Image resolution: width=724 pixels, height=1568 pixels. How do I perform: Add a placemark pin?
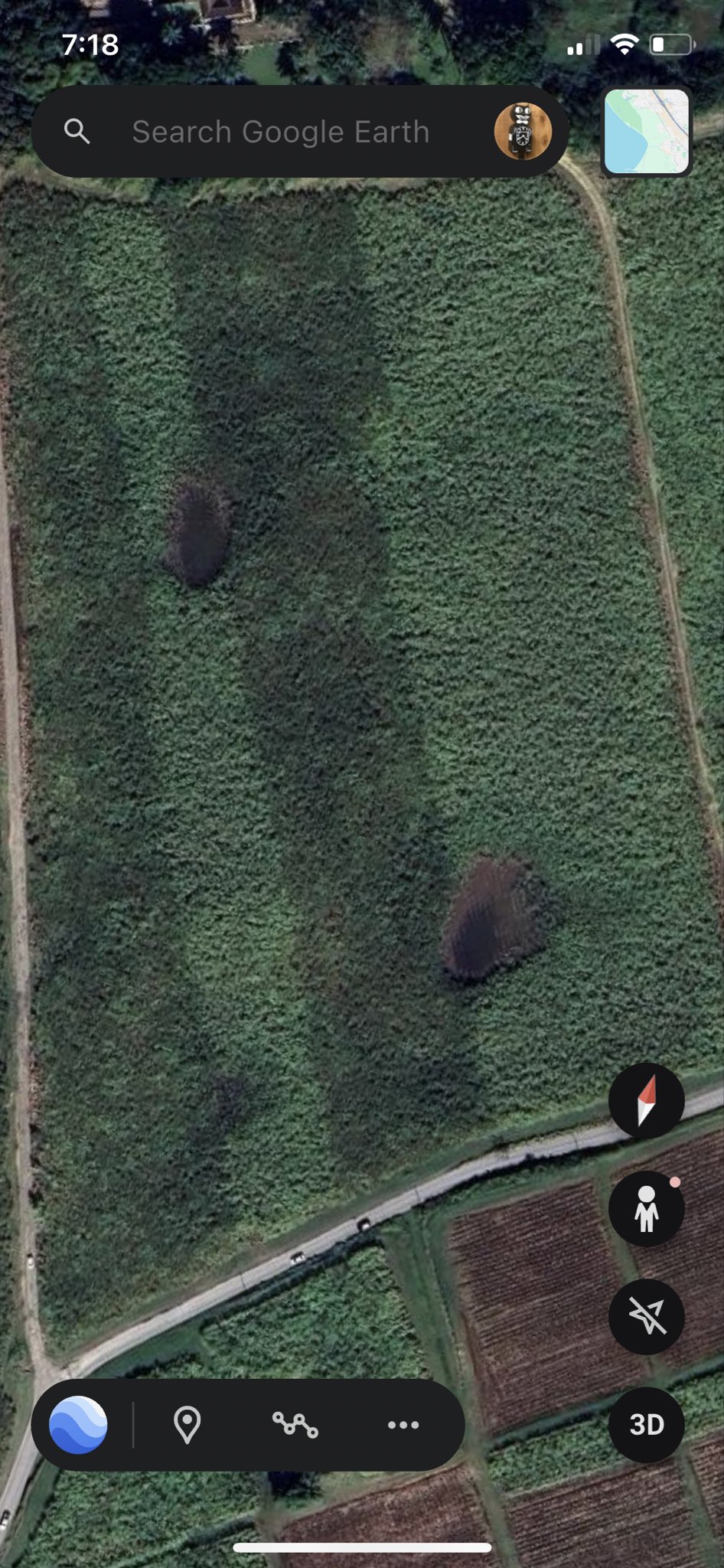click(187, 1425)
